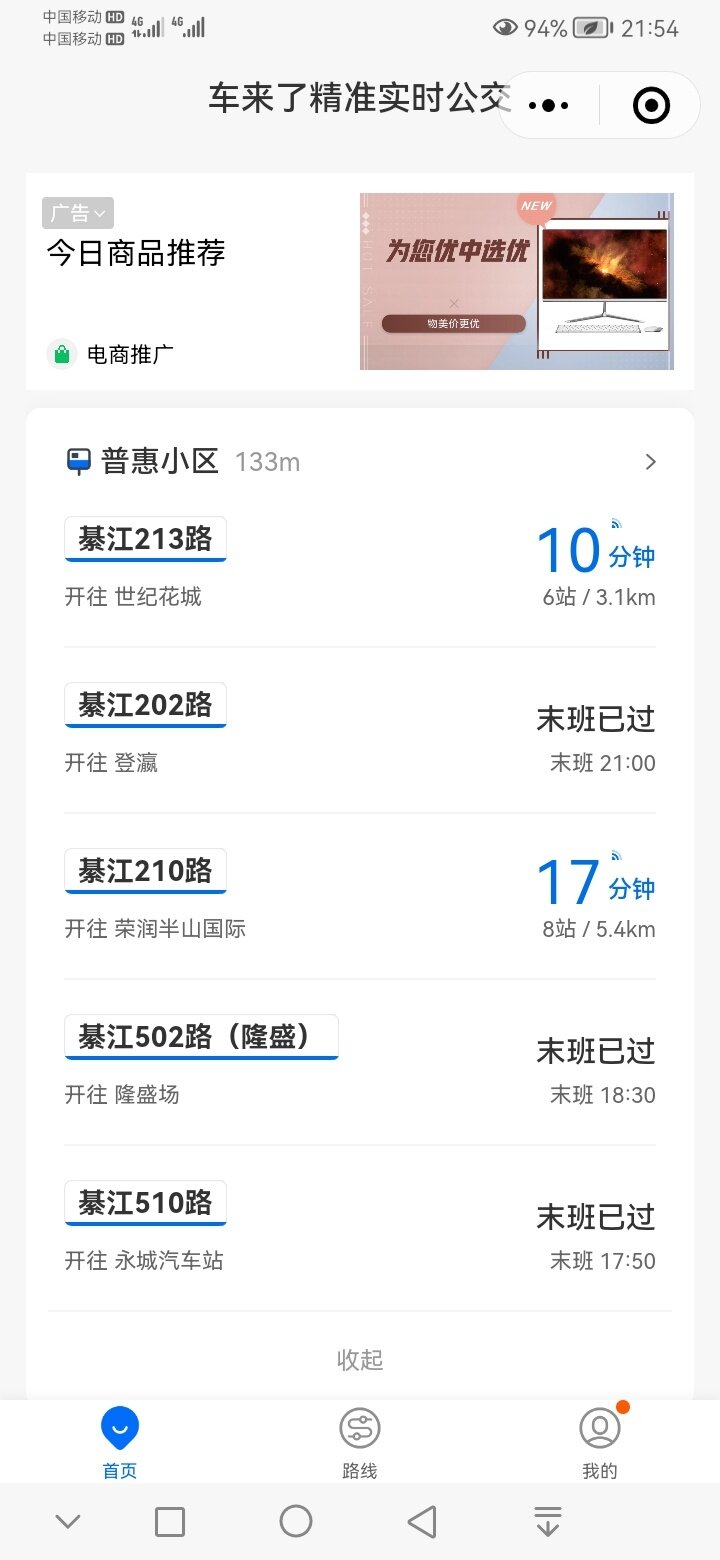Go to the home screen via the circle button
Screen dimensions: 720x1560
point(296,1522)
